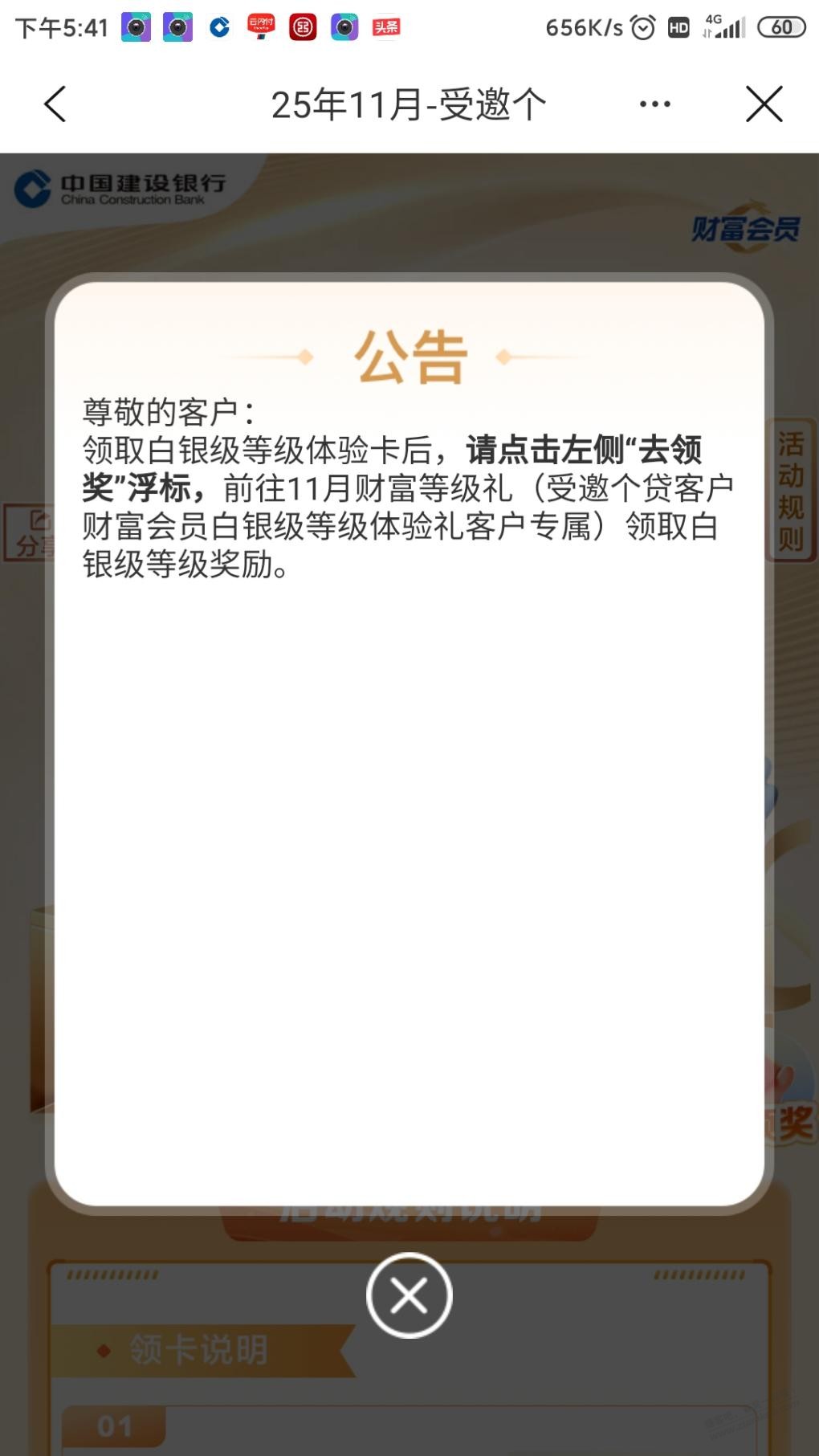Go back using the top-left arrow
The height and width of the screenshot is (1456, 819).
tap(55, 104)
